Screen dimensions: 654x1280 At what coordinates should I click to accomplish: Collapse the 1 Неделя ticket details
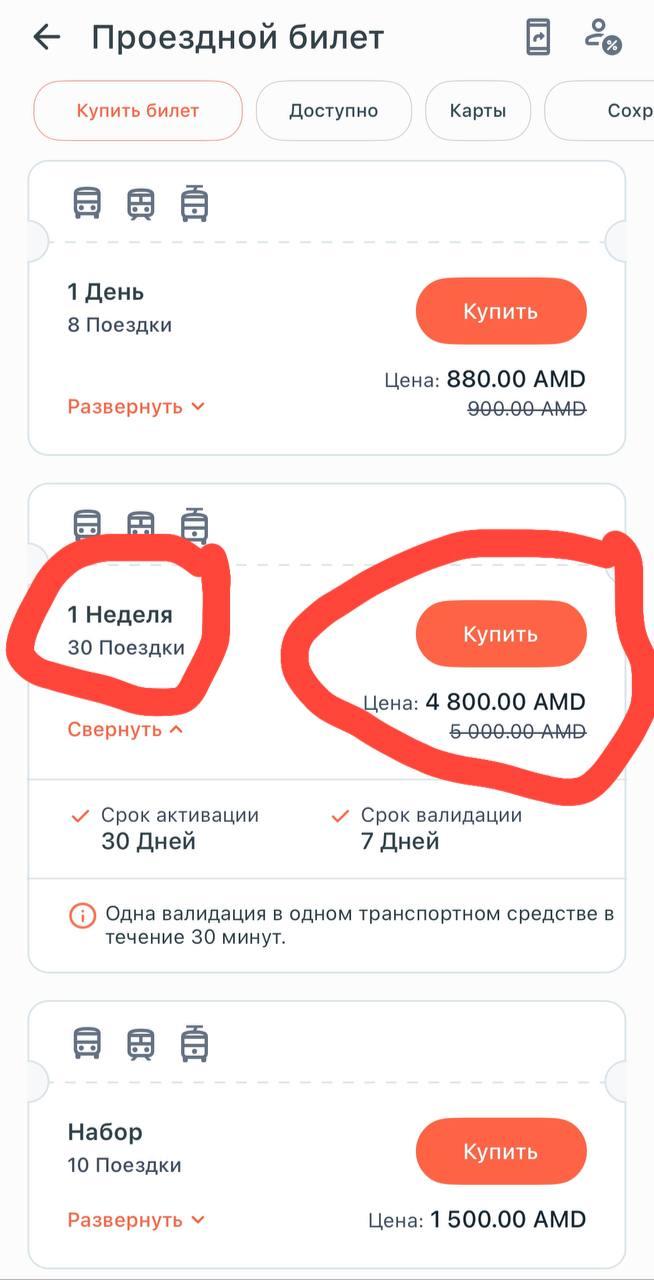click(x=126, y=730)
